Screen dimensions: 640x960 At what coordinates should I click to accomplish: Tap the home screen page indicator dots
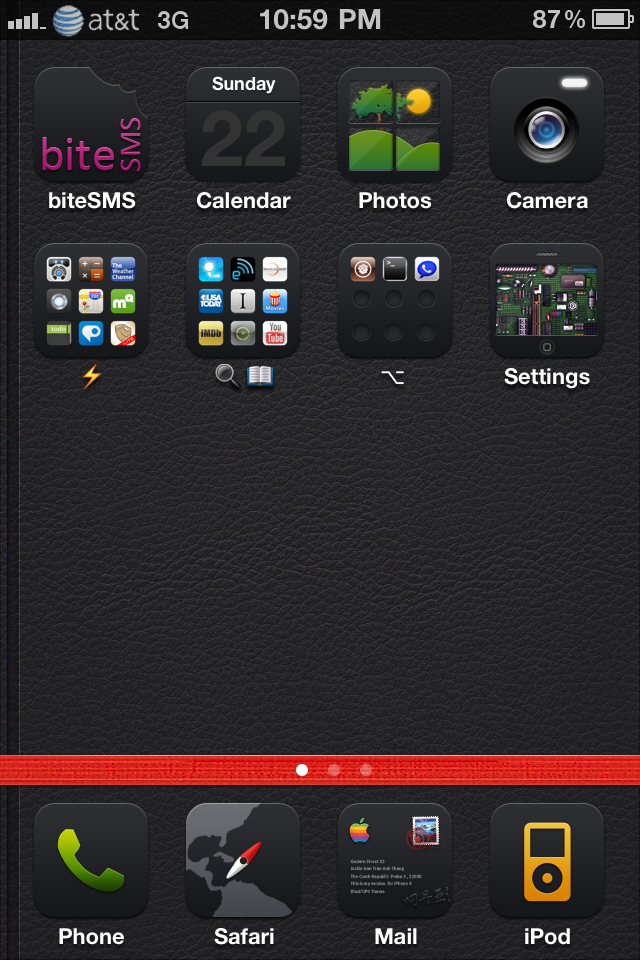[x=334, y=770]
